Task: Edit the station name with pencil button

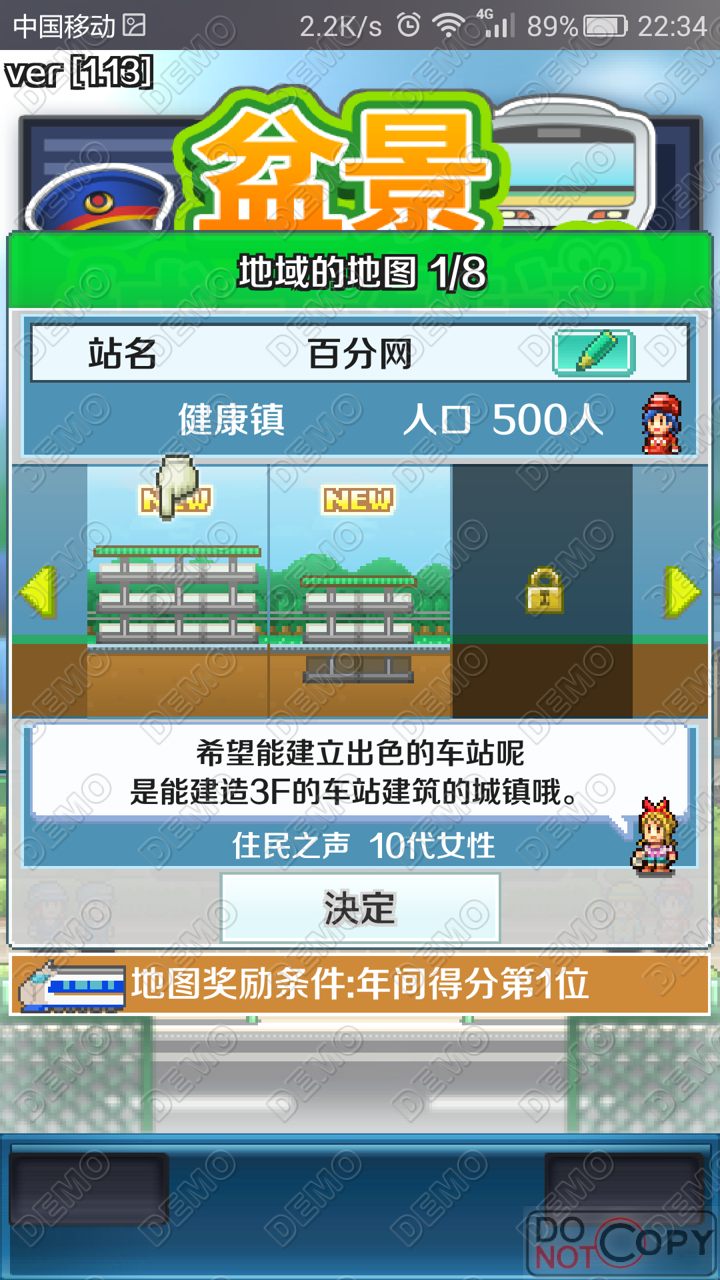Action: coord(593,352)
